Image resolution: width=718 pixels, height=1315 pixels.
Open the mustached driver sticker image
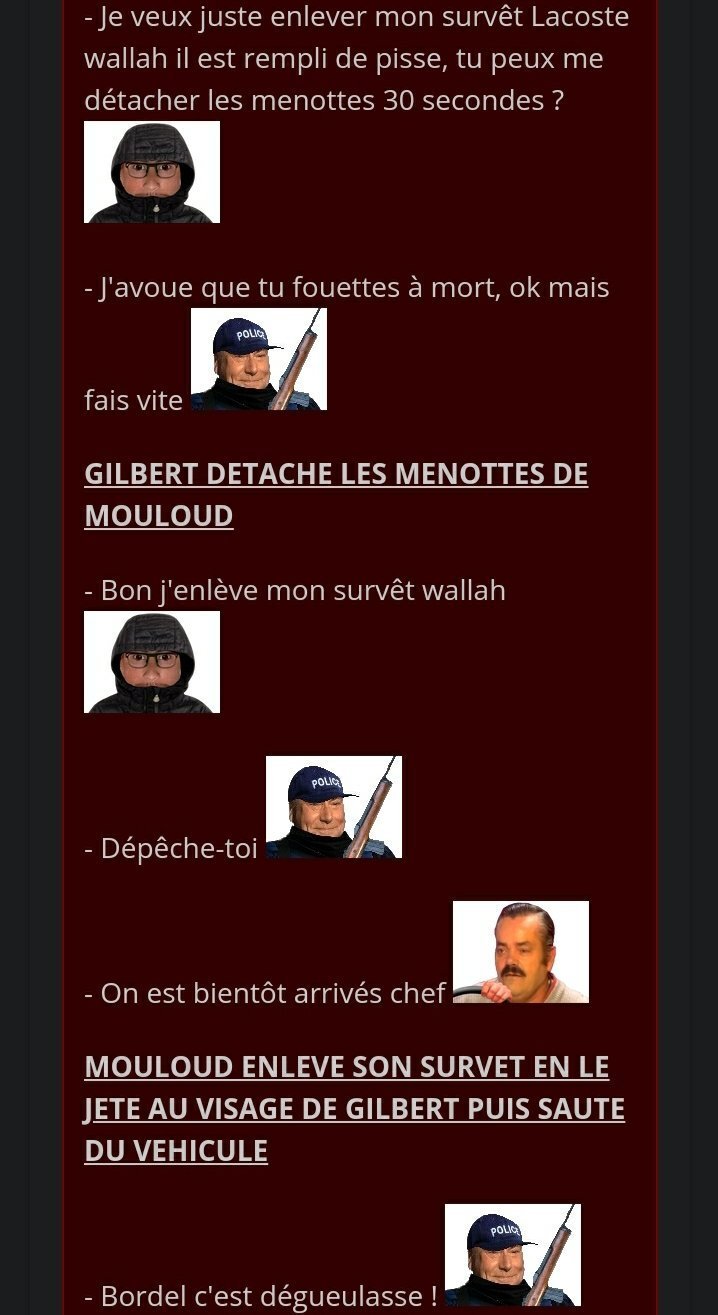tap(521, 952)
